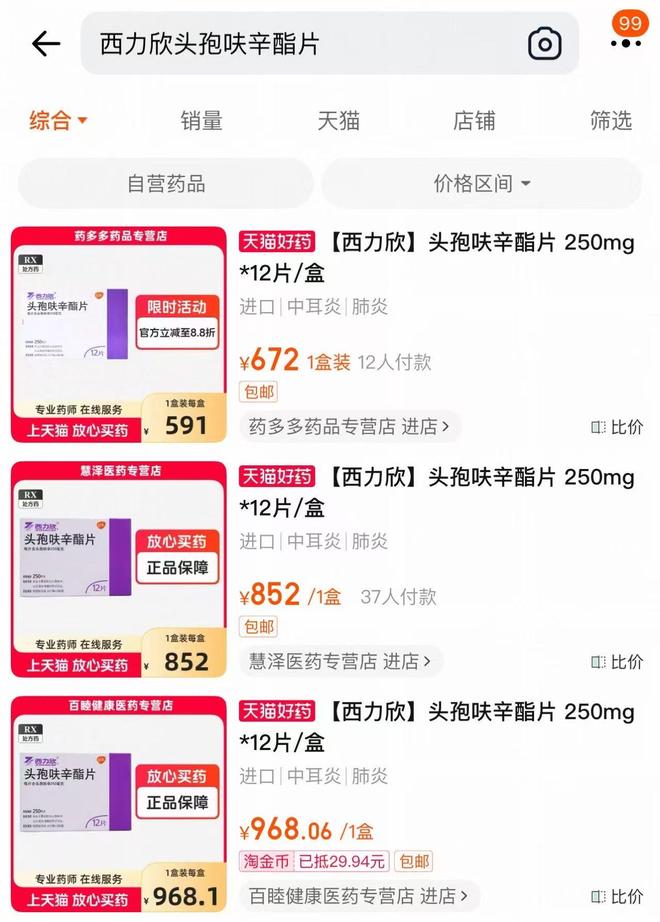Image resolution: width=660 pixels, height=922 pixels.
Task: Select the 自营药品 filter chip
Action: click(166, 183)
